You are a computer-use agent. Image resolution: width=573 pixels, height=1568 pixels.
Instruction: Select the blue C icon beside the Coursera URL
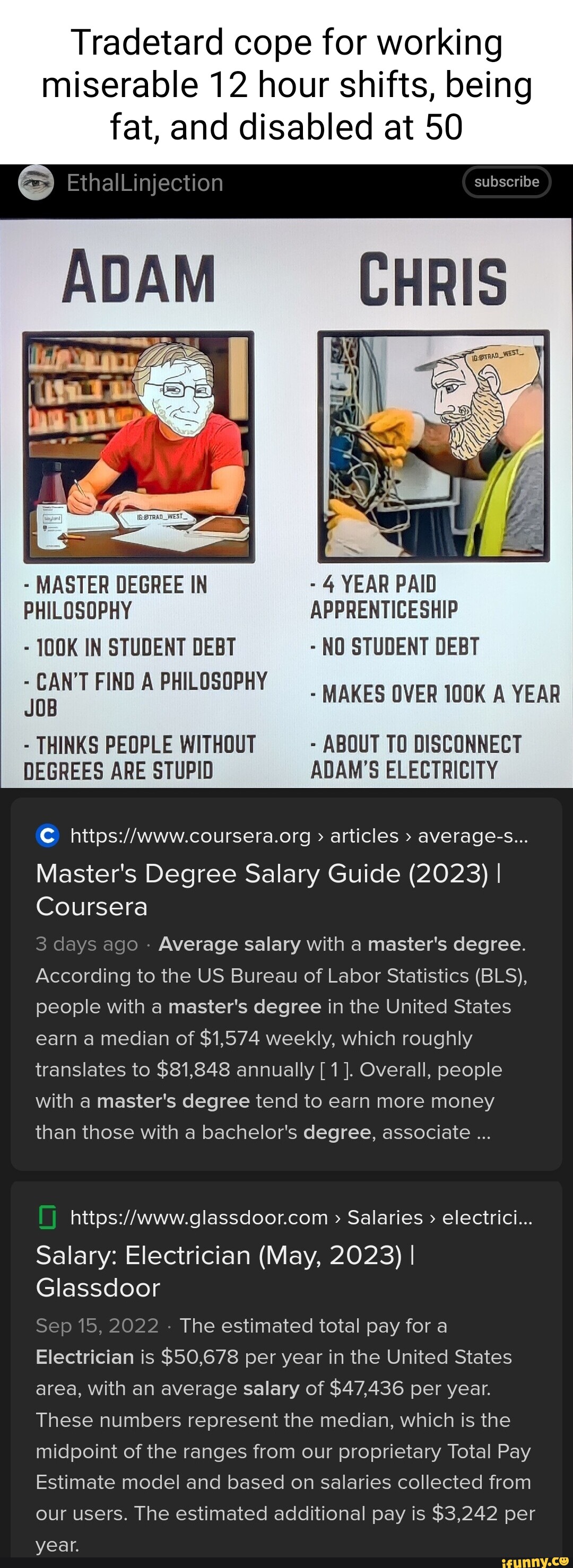point(48,836)
